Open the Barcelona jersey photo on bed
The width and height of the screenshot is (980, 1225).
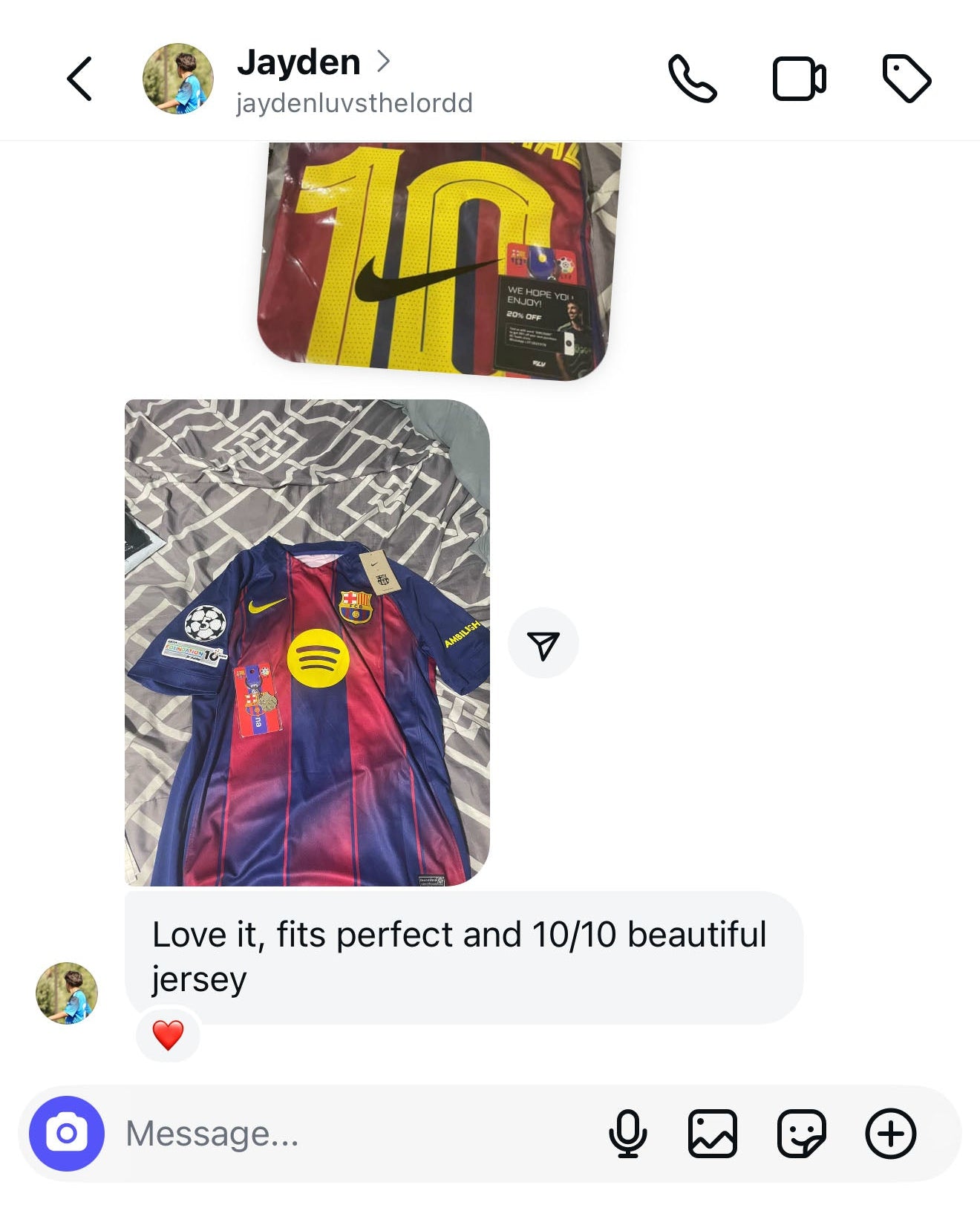[x=307, y=643]
